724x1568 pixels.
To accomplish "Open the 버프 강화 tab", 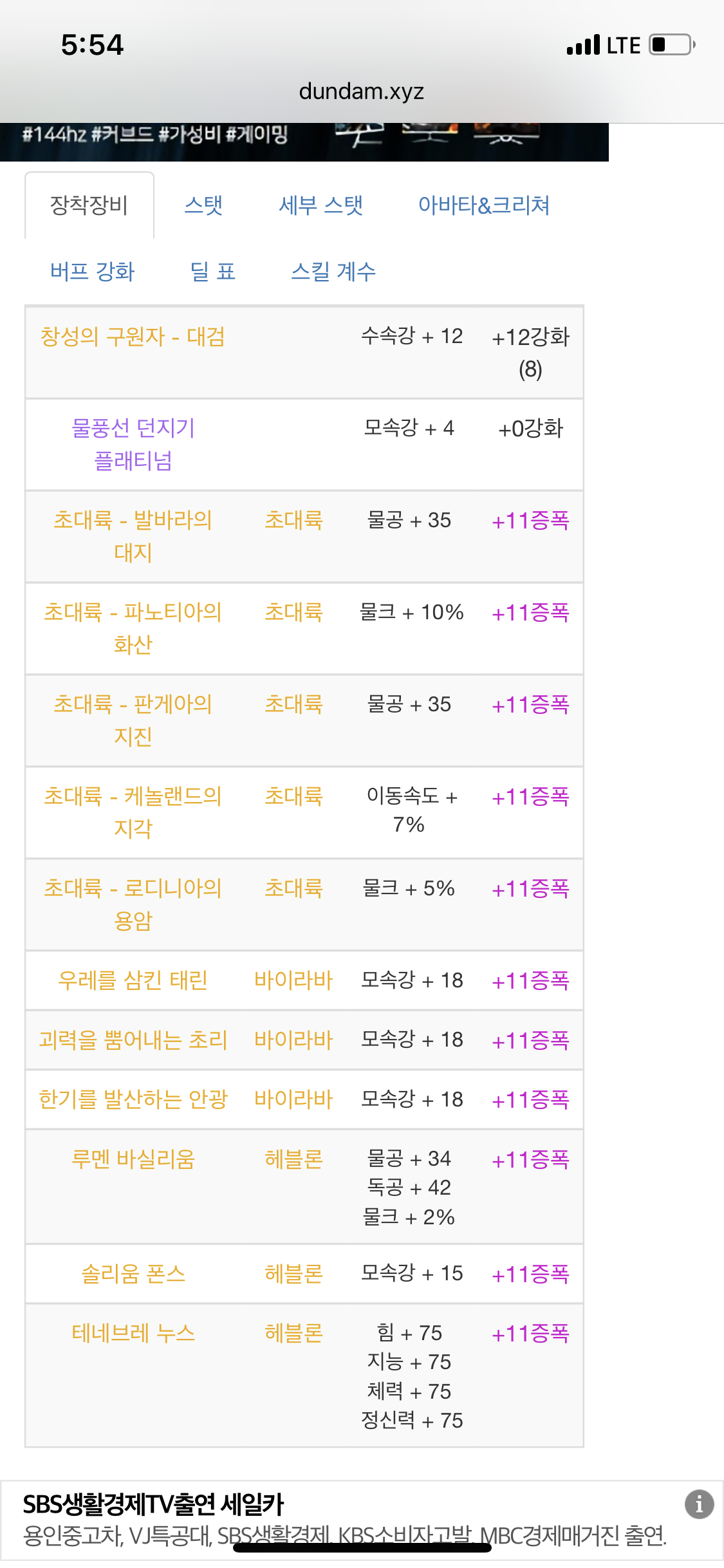I will [x=93, y=272].
